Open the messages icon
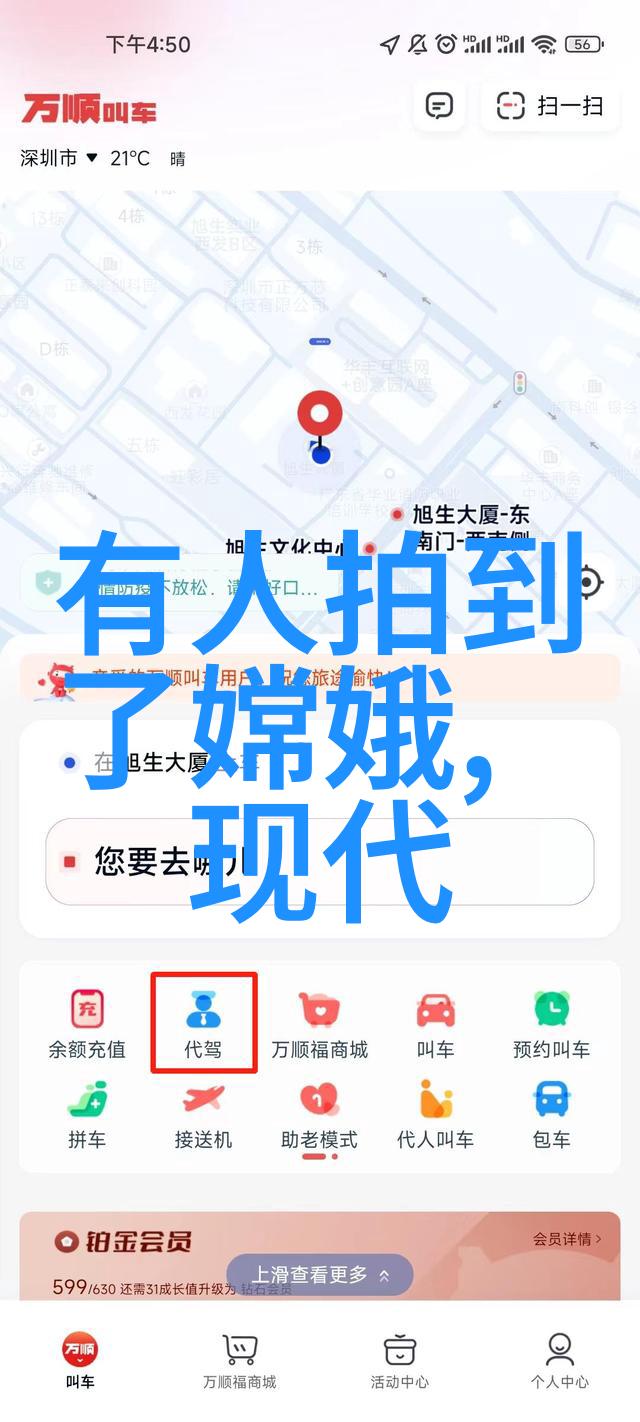 pyautogui.click(x=439, y=106)
